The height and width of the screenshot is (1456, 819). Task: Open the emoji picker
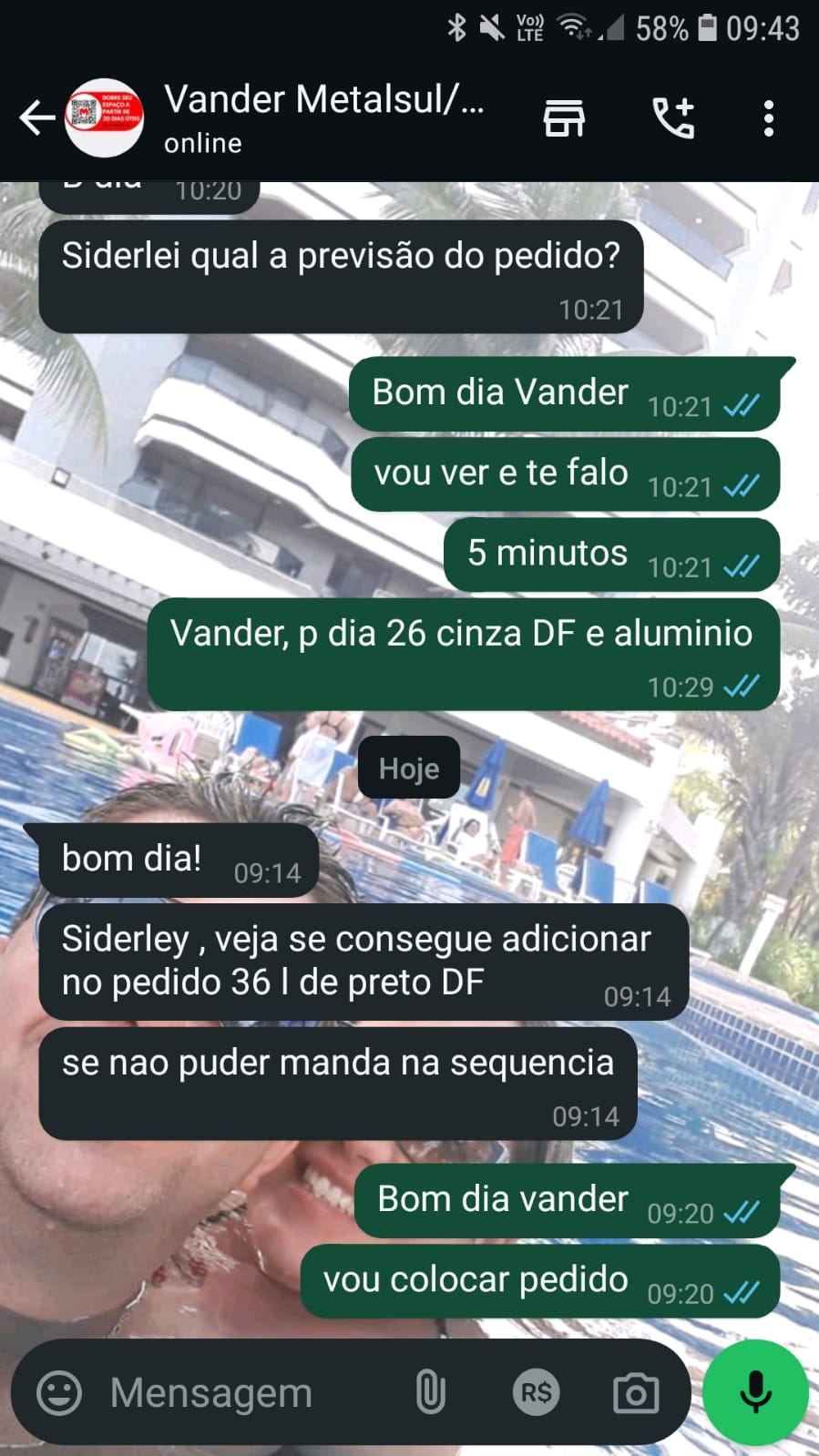[59, 1392]
